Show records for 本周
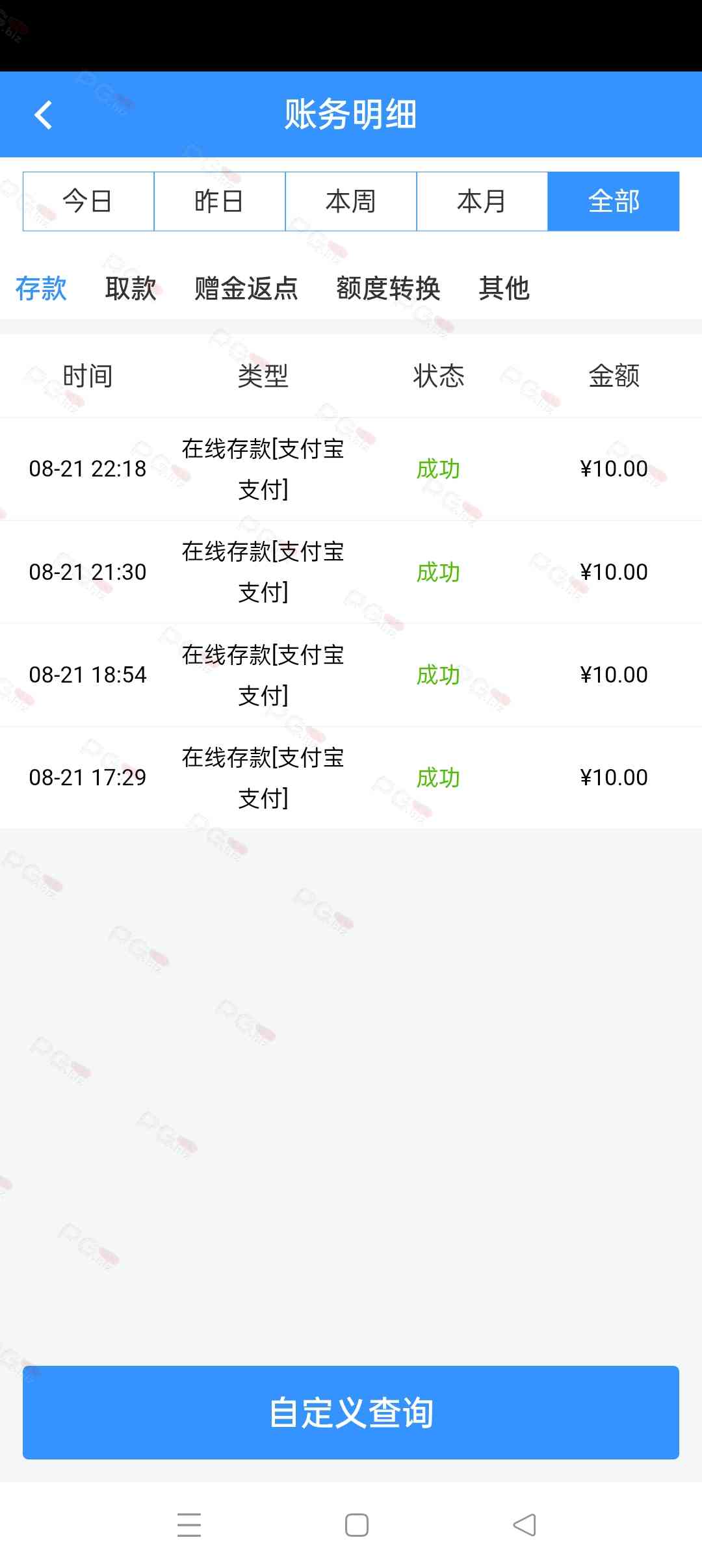The height and width of the screenshot is (1568, 702). [351, 202]
